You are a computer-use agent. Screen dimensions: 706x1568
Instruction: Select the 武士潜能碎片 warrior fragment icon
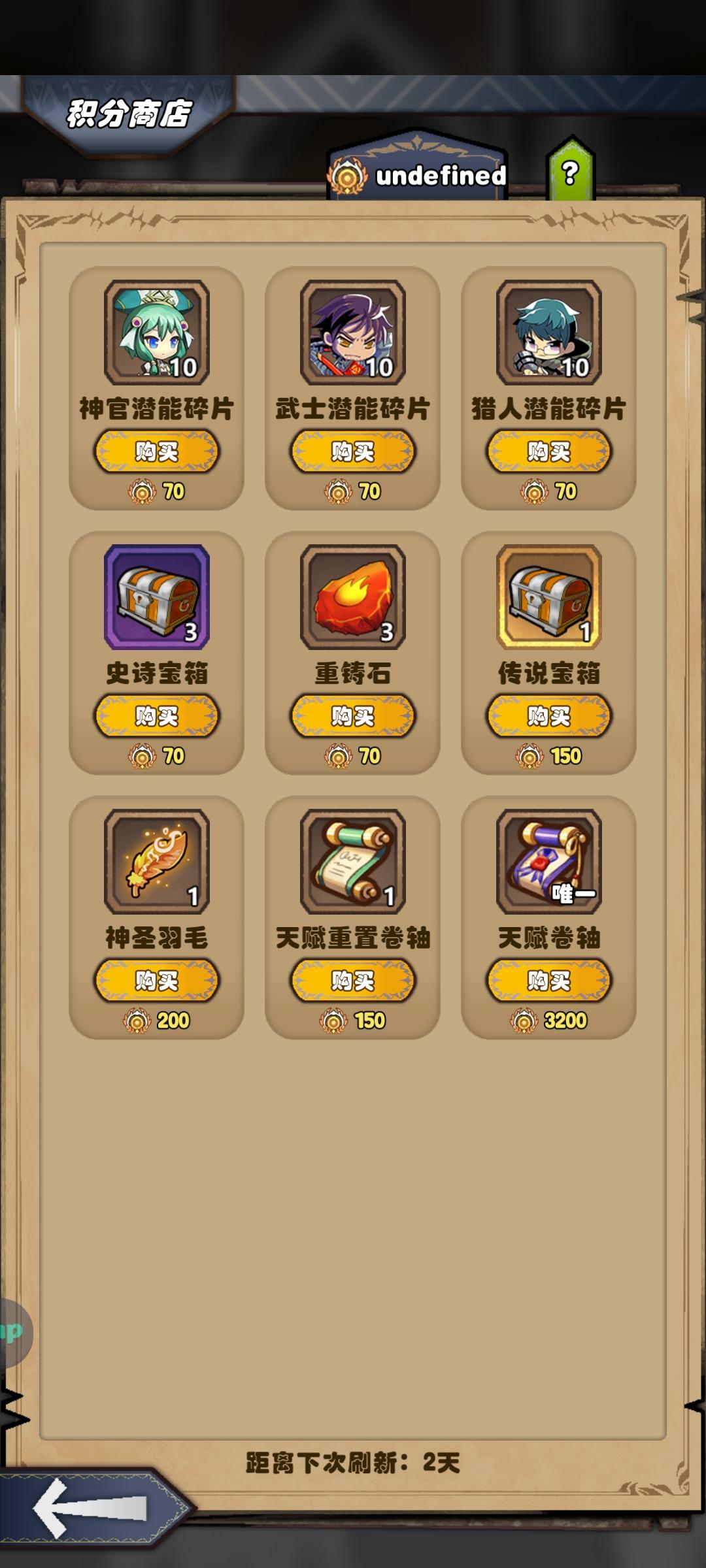pos(353,333)
